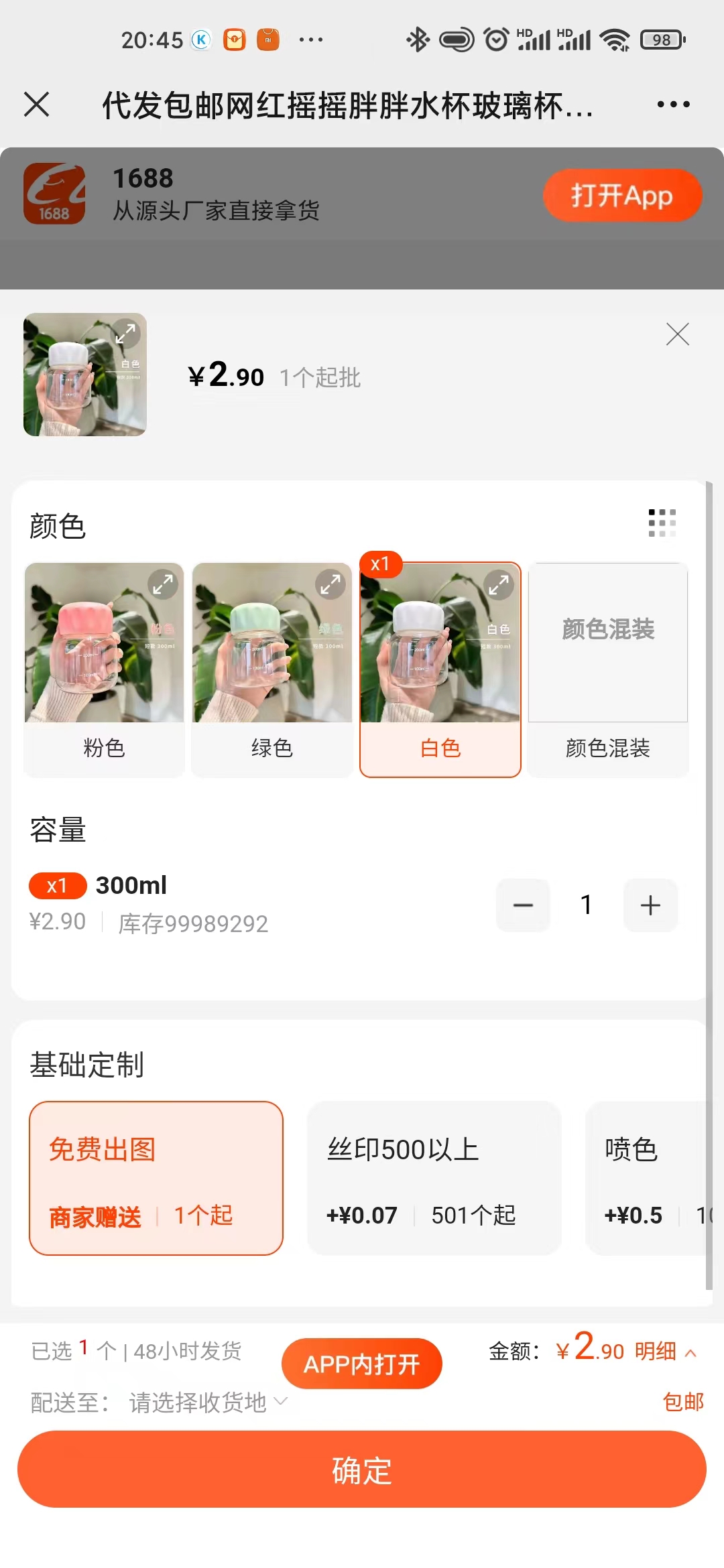Screen dimensions: 724x1568
Task: Tap the 打开App button
Action: pyautogui.click(x=621, y=196)
